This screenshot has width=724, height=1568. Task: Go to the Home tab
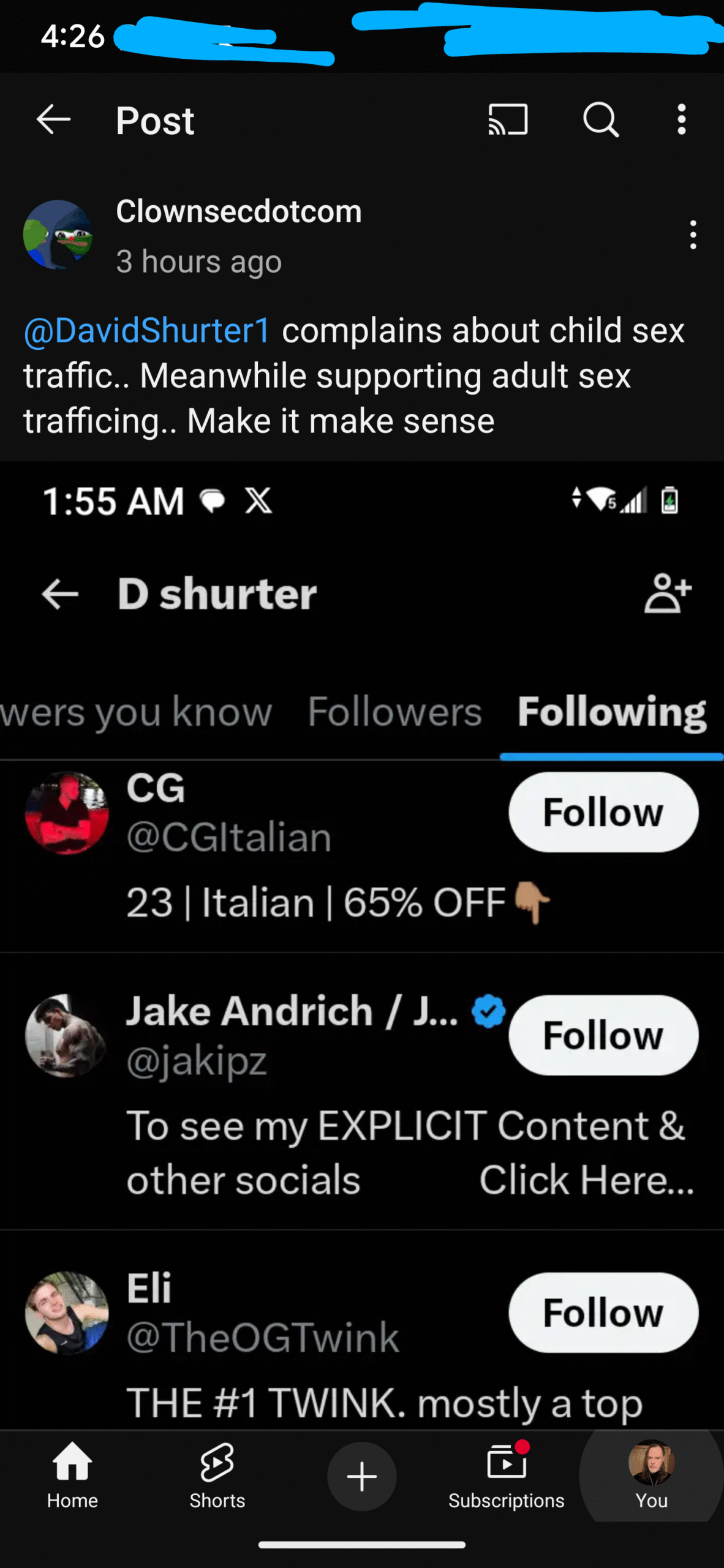tap(72, 1475)
